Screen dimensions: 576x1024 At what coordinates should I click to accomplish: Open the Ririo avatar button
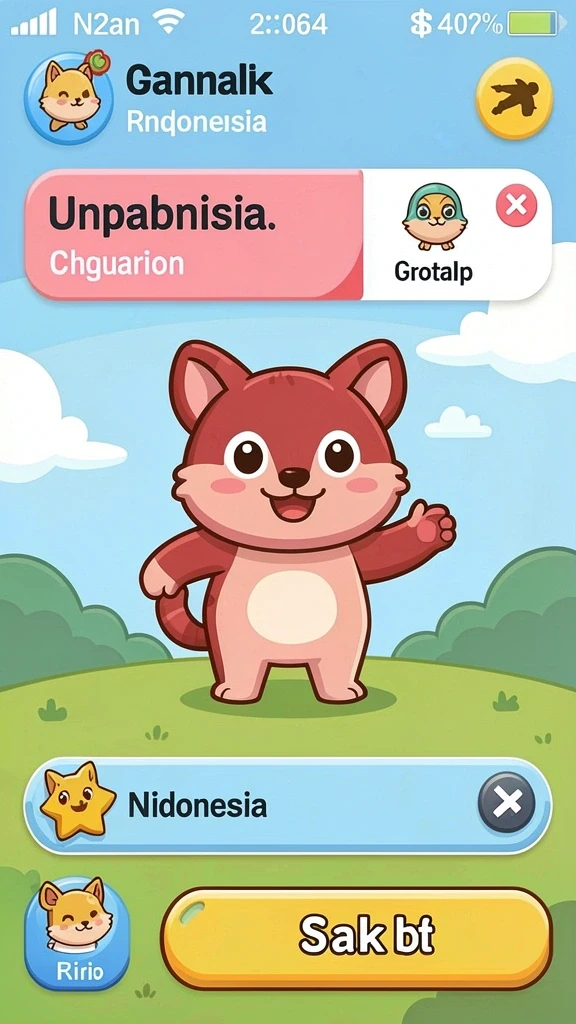[77, 934]
